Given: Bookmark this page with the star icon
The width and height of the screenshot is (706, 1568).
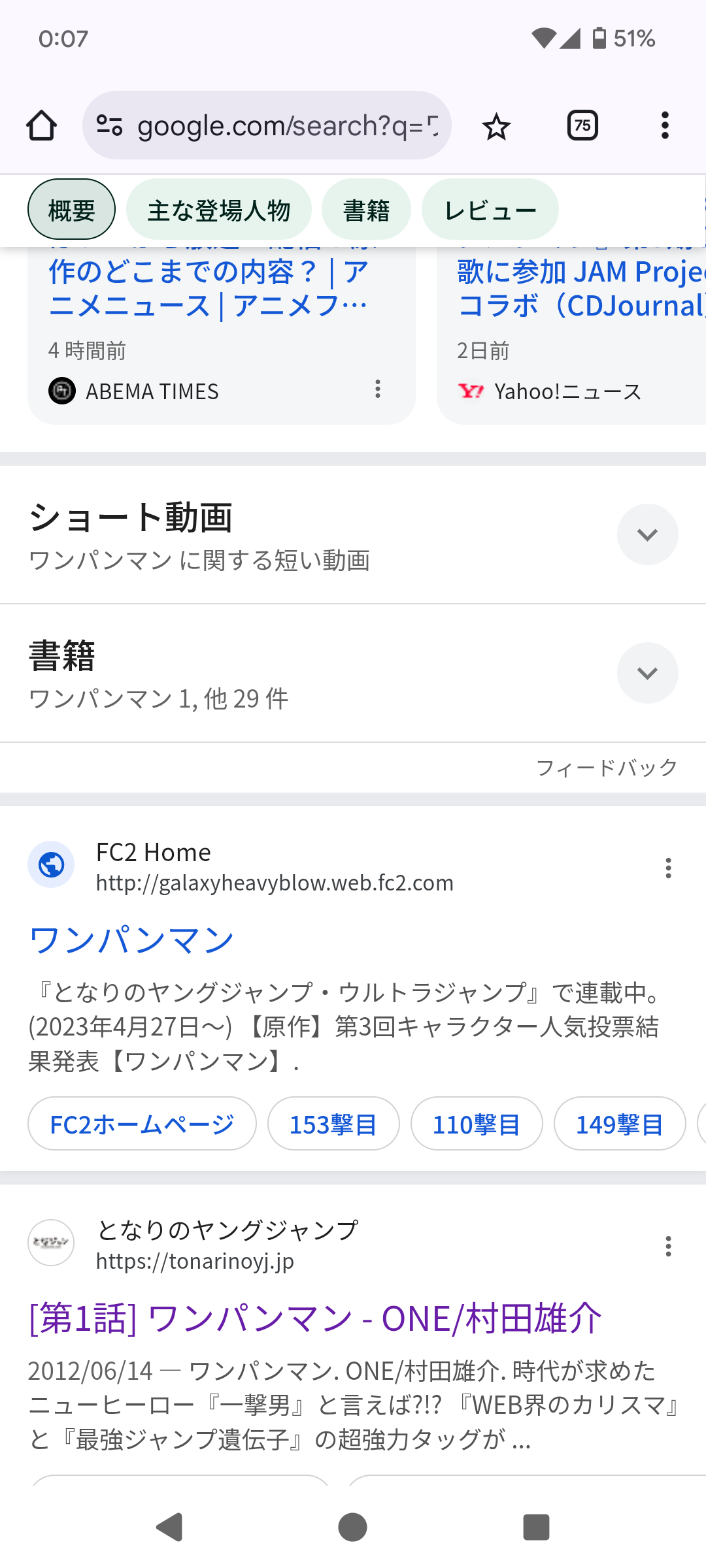Looking at the screenshot, I should [x=496, y=125].
